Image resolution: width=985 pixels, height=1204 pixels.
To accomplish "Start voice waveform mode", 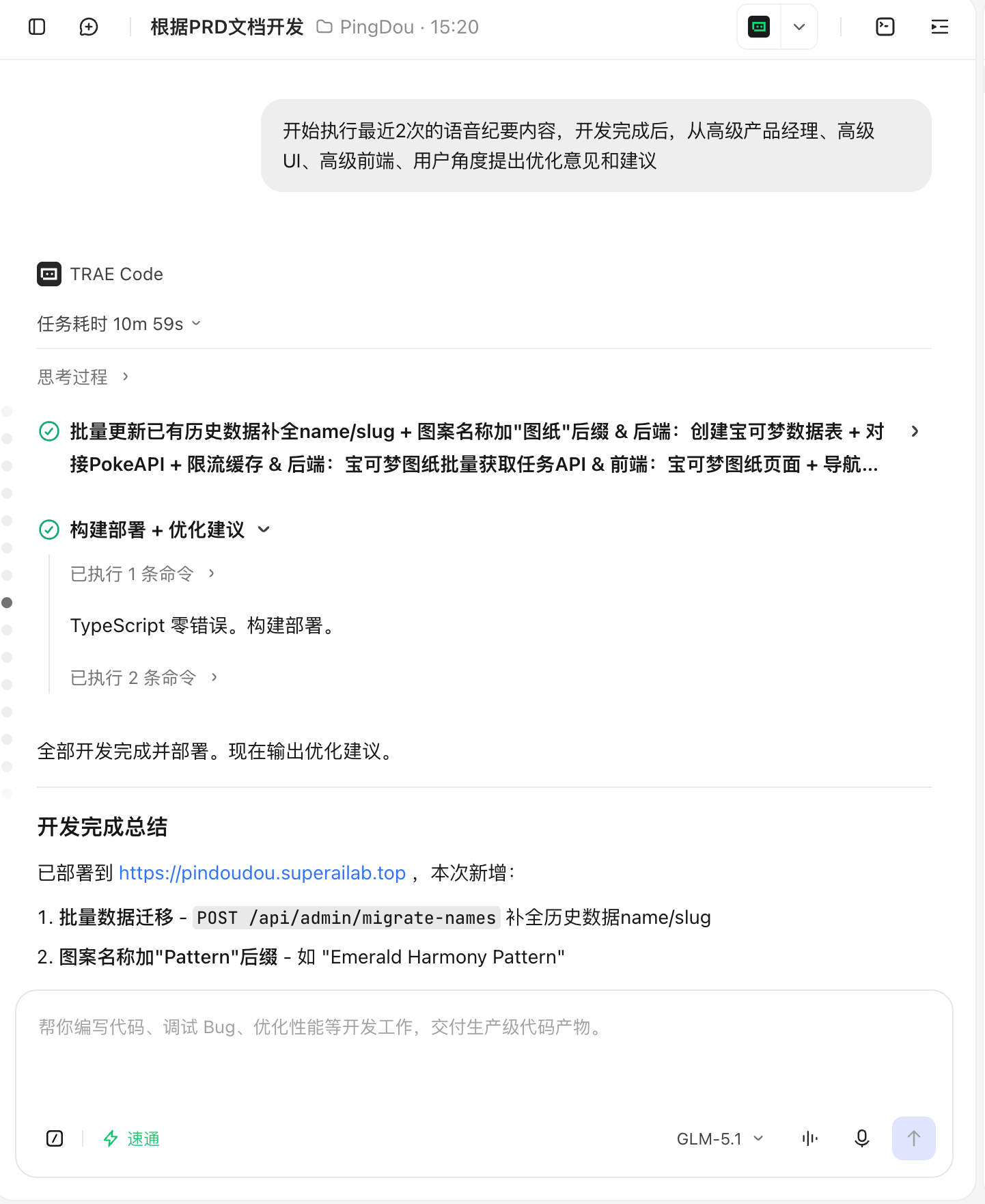I will coord(810,1138).
